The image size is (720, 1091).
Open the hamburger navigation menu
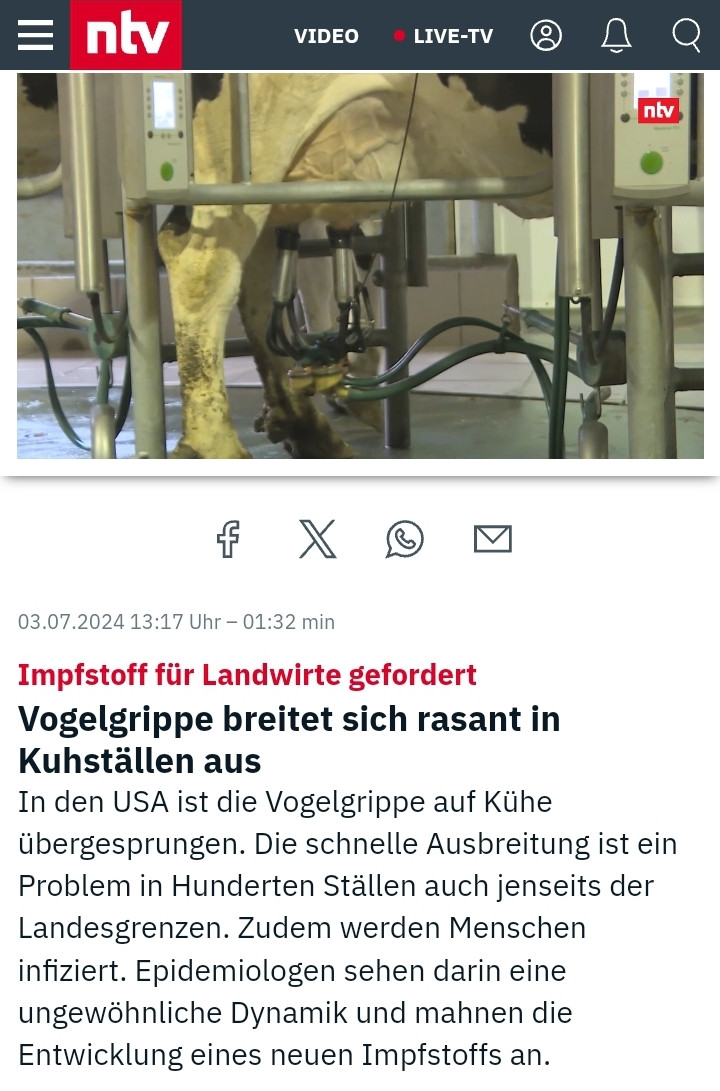[x=35, y=35]
